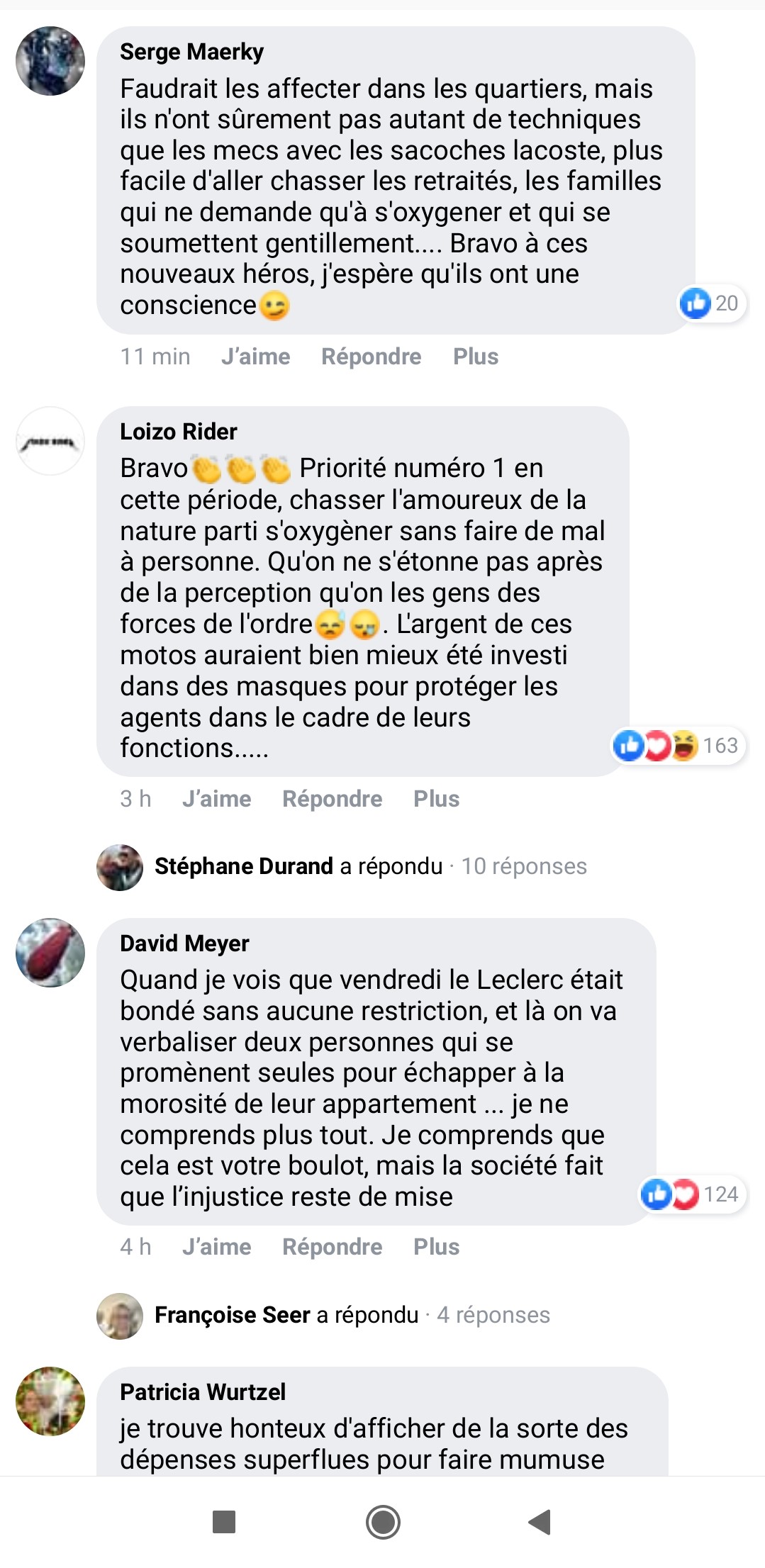Open Plus options under David Meyer's comment
The height and width of the screenshot is (1568, 765).
pyautogui.click(x=436, y=1247)
